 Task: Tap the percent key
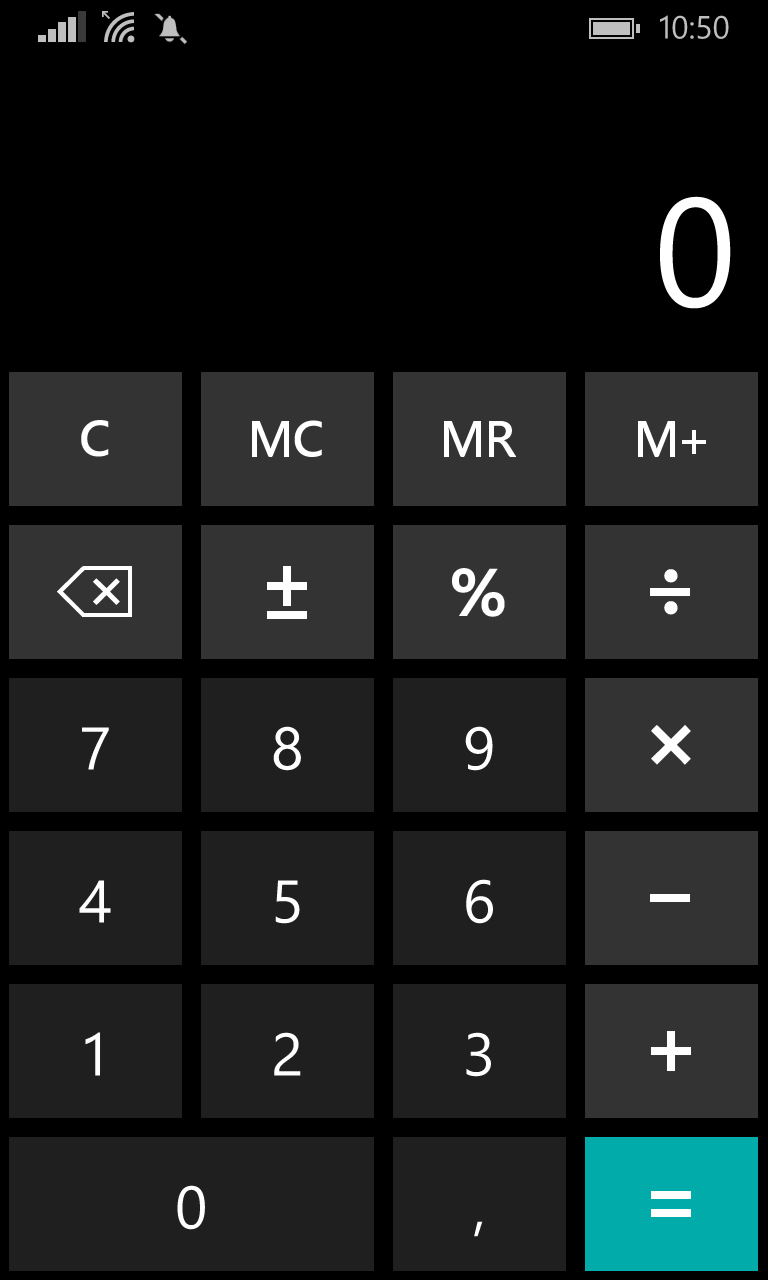[479, 592]
